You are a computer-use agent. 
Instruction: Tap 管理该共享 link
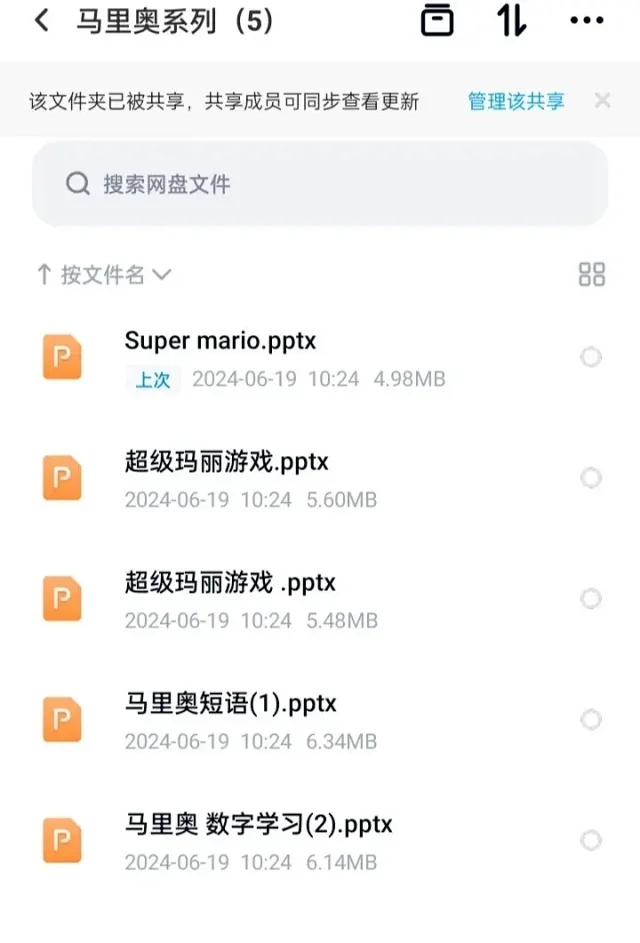tap(516, 101)
